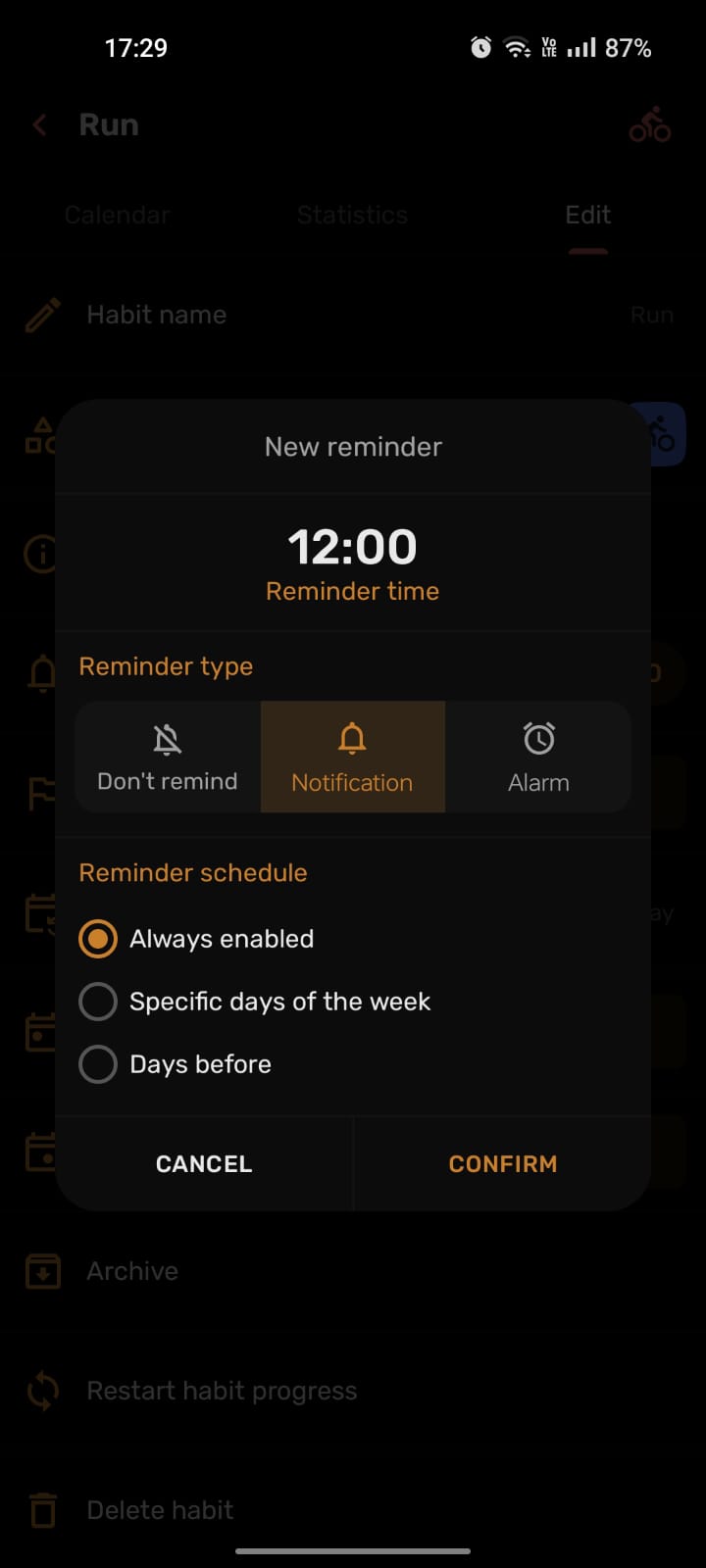This screenshot has height=1568, width=706.
Task: Cancel the new reminder dialog
Action: click(x=204, y=1163)
